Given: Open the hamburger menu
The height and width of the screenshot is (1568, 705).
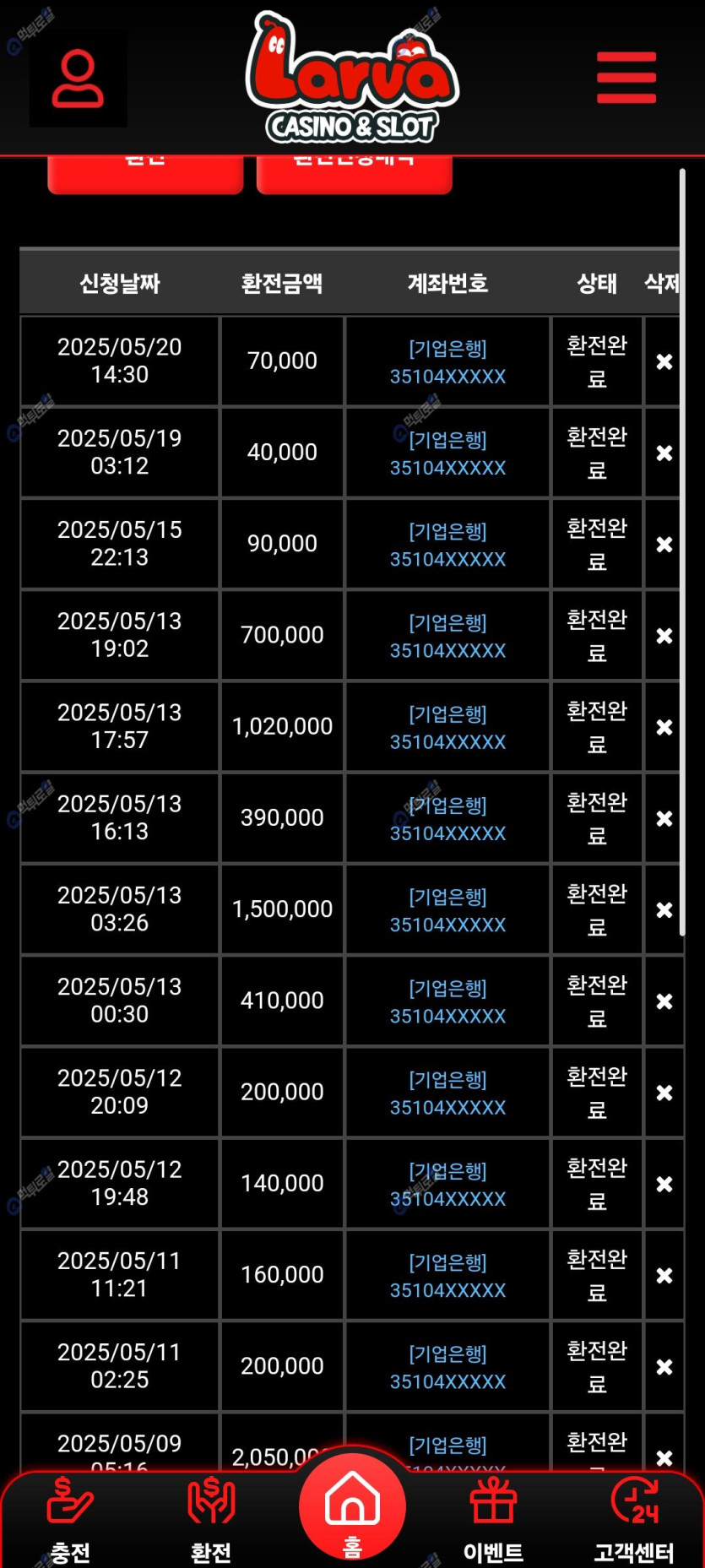Looking at the screenshot, I should [x=626, y=78].
